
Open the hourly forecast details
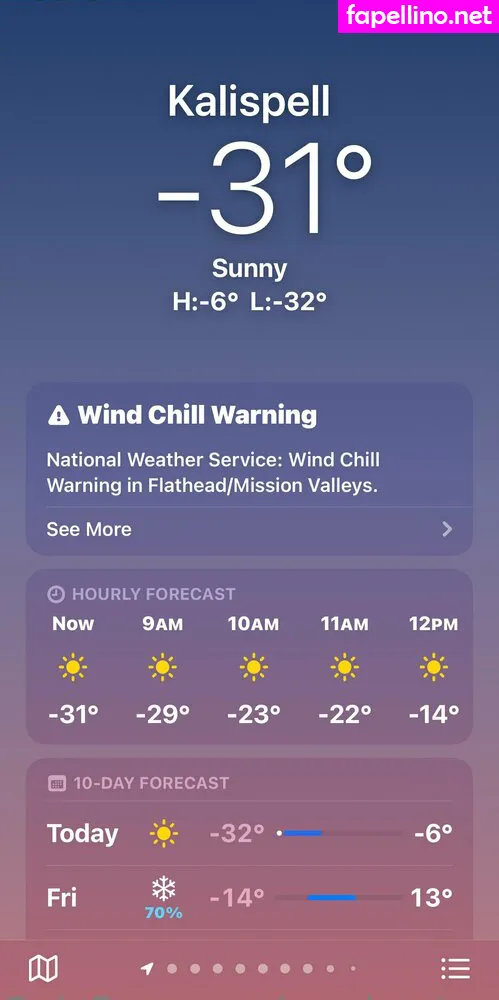pos(250,656)
